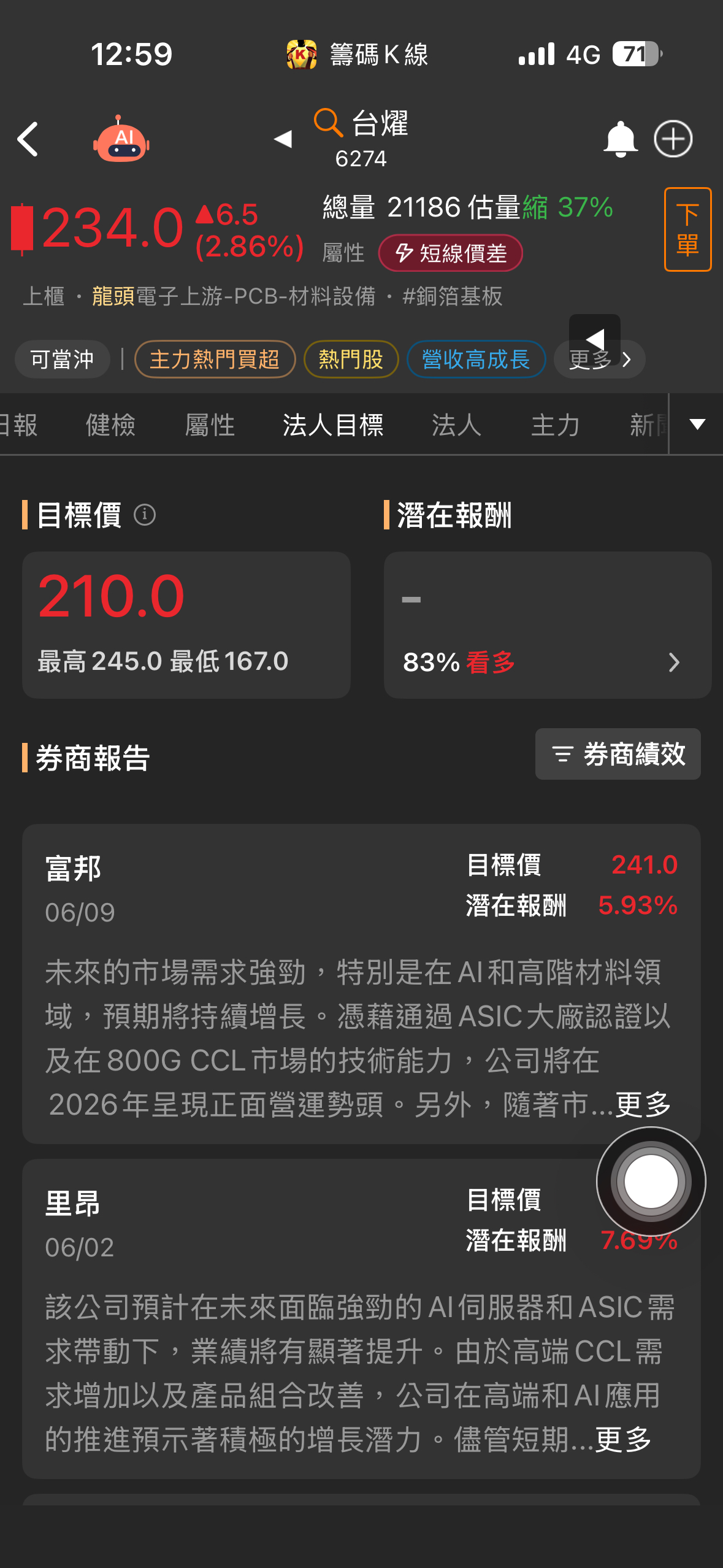The height and width of the screenshot is (1568, 723).
Task: Open the AI robot assistant
Action: (121, 139)
